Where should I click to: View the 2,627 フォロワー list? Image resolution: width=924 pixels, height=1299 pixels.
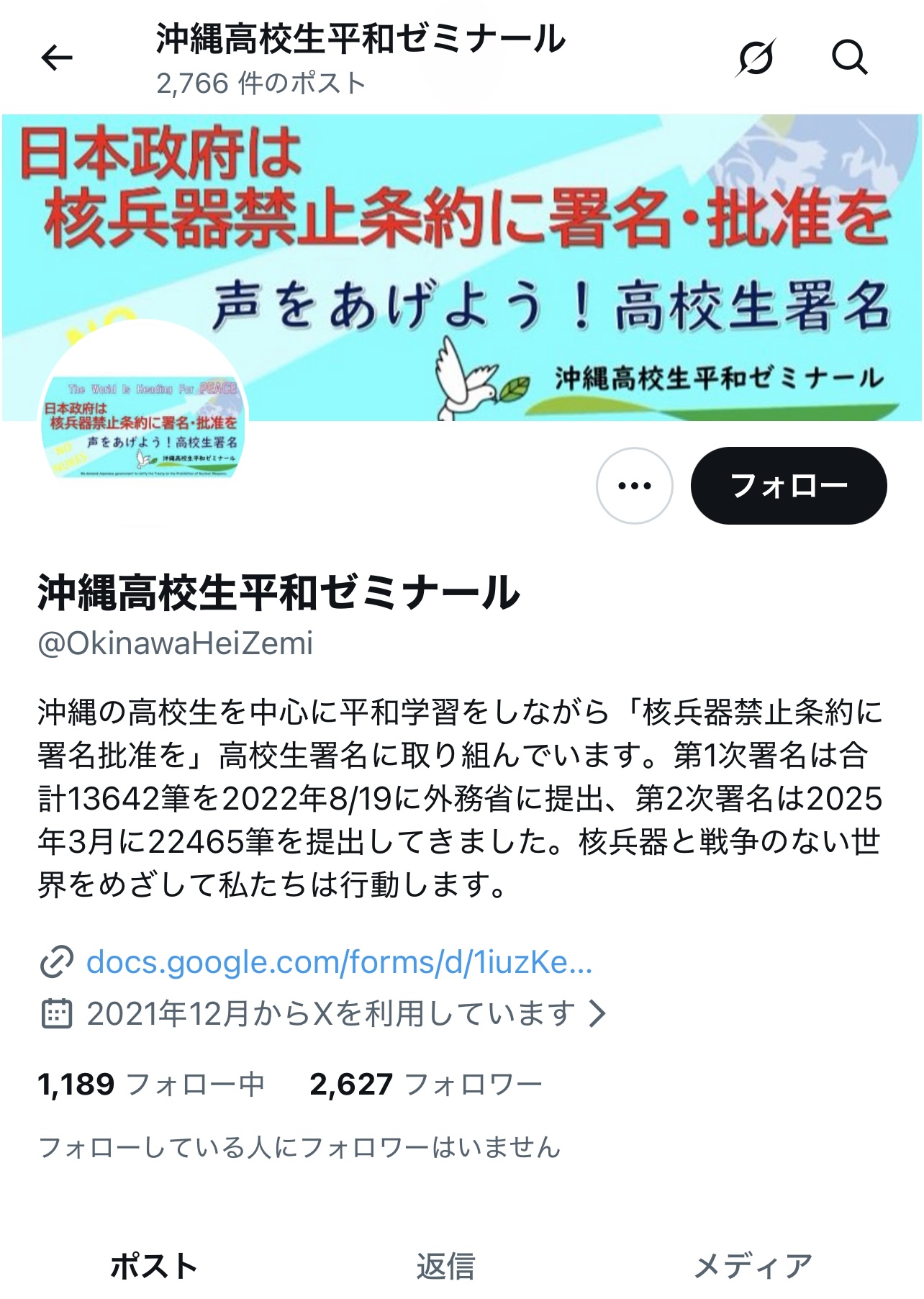(x=425, y=1084)
